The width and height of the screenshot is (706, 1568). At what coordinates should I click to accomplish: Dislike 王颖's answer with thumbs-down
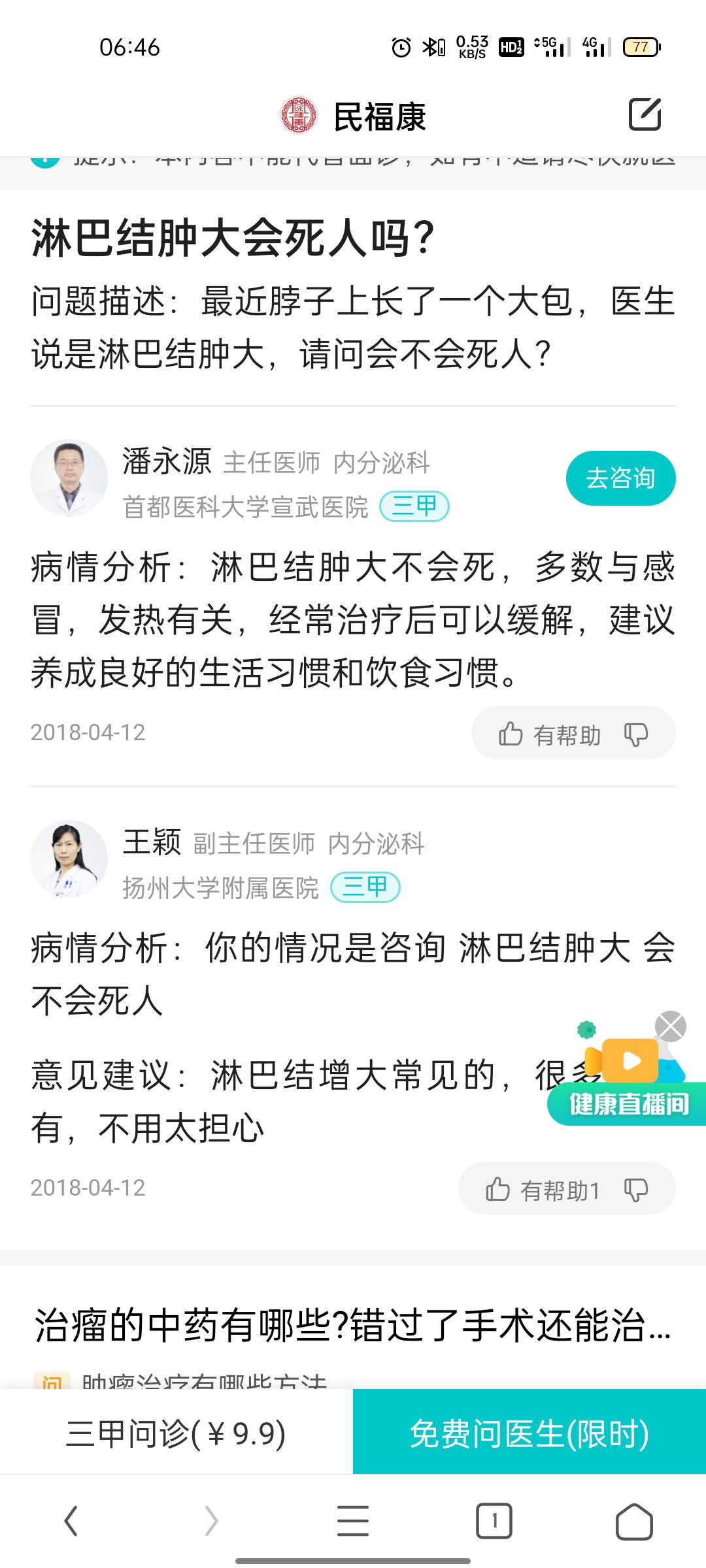pos(635,1190)
